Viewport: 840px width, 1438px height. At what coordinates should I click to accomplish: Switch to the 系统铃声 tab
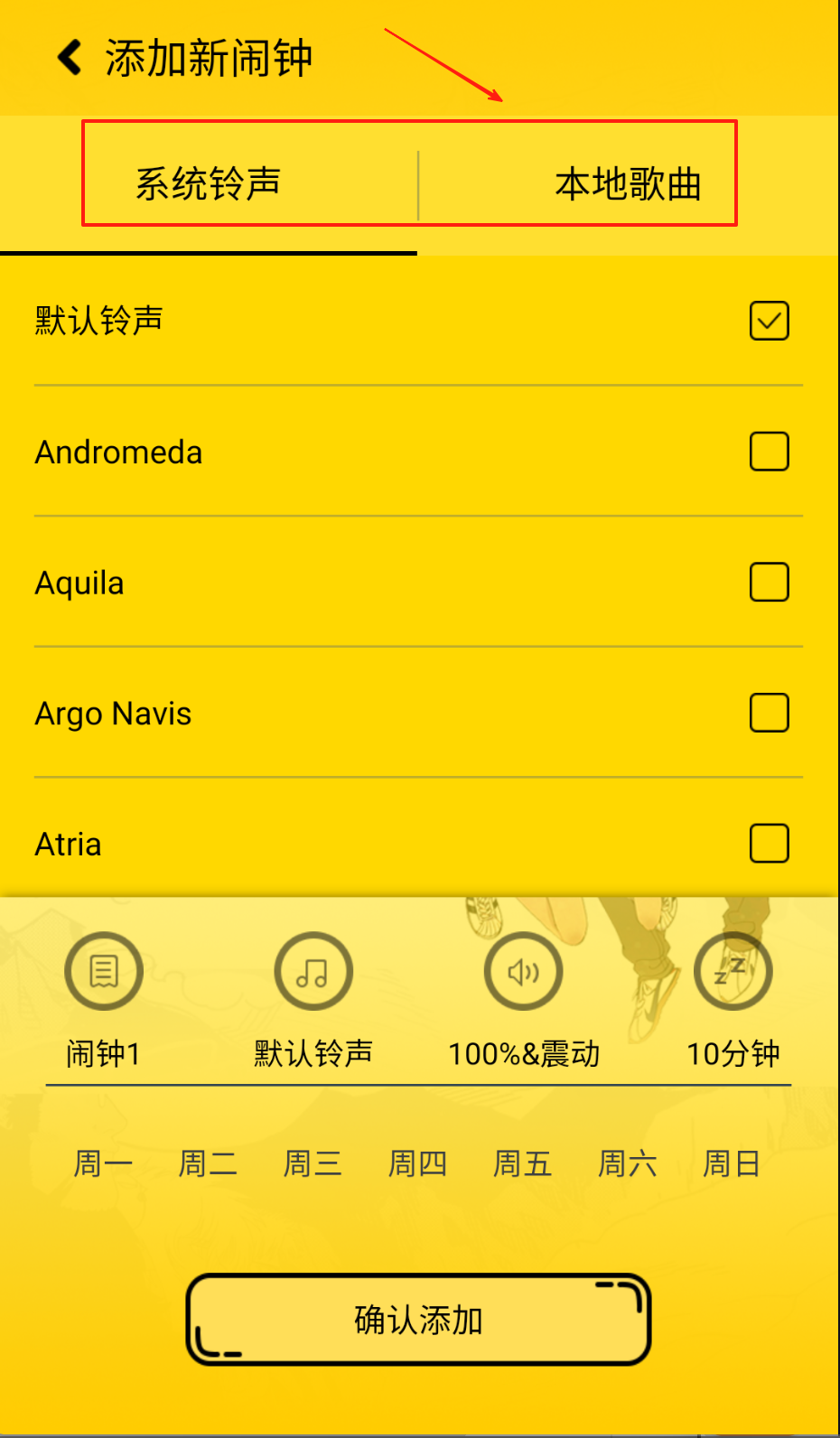(x=209, y=183)
